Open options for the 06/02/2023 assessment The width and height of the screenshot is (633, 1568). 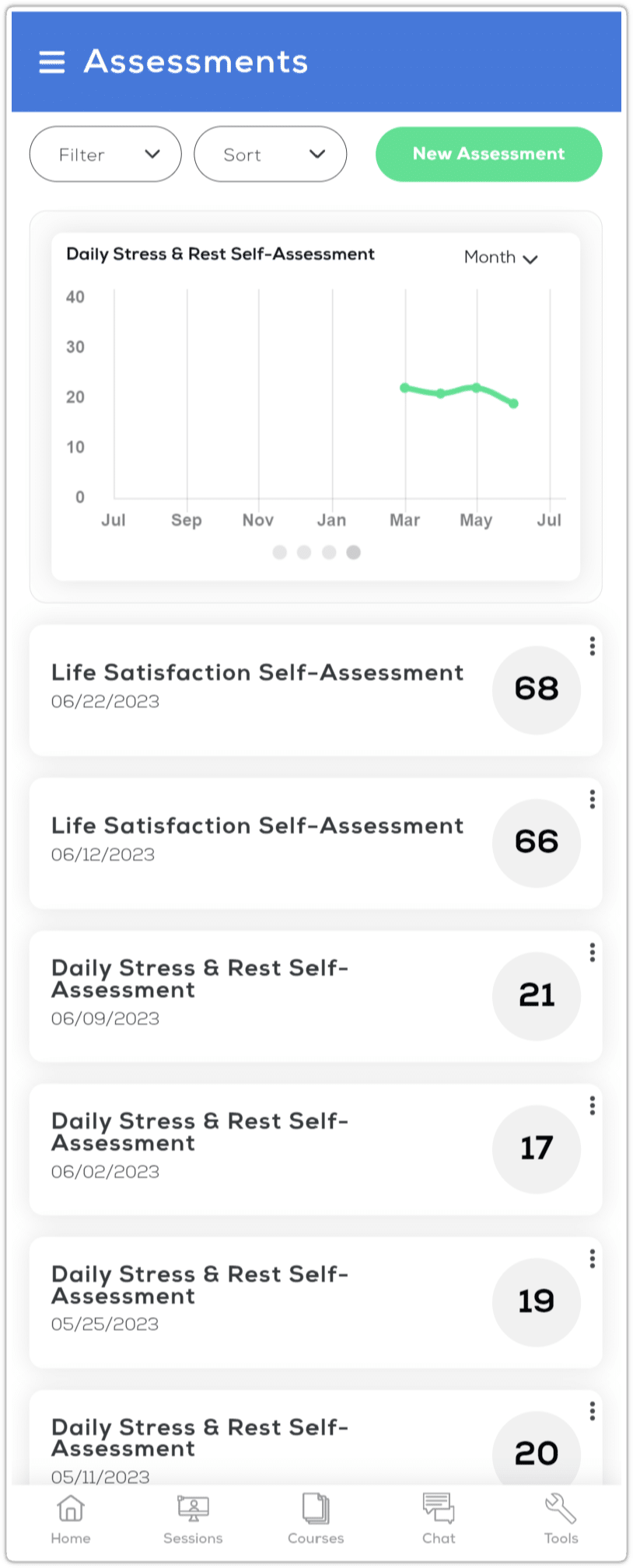(592, 1105)
